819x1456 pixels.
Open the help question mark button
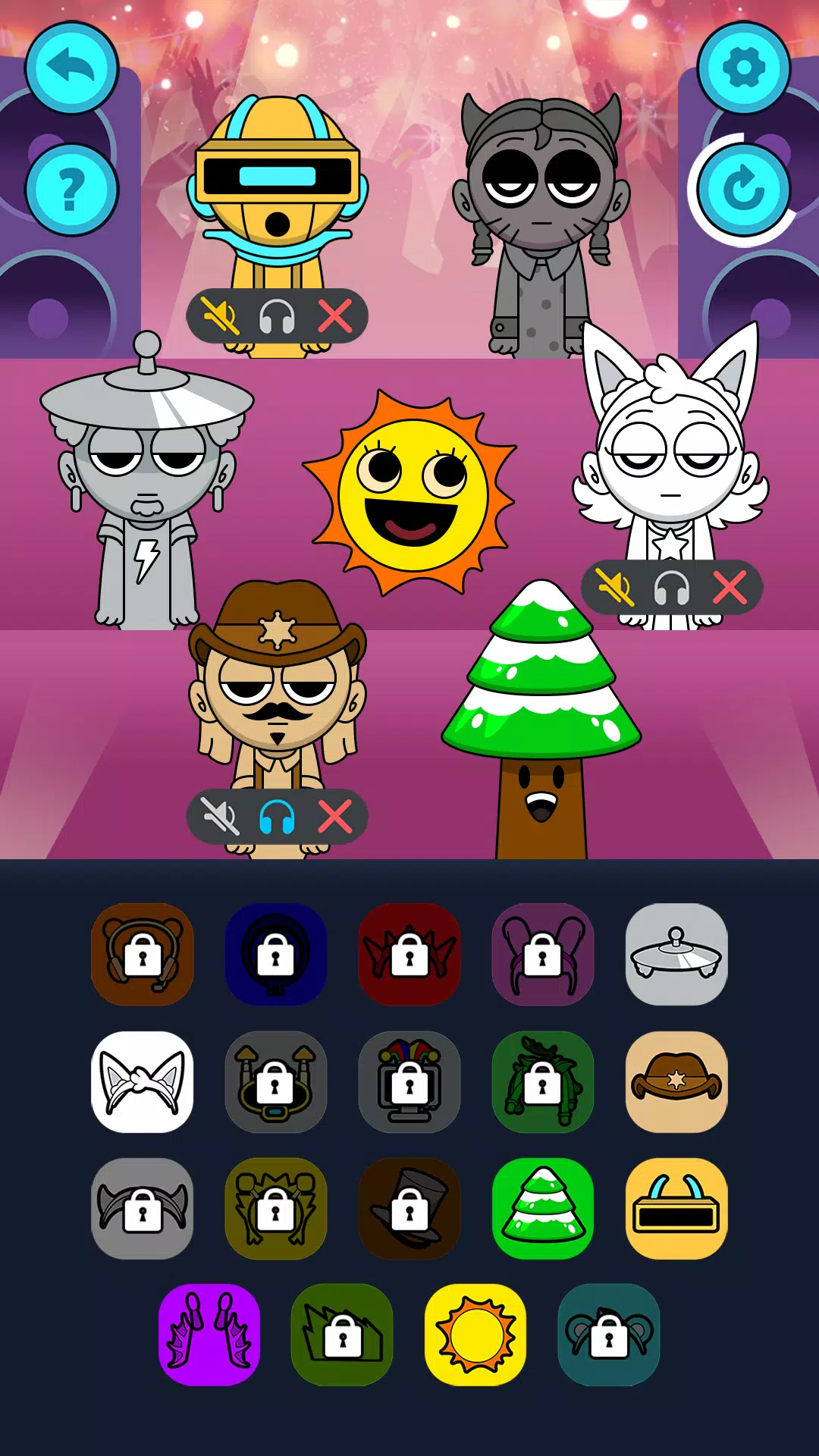pos(71,190)
